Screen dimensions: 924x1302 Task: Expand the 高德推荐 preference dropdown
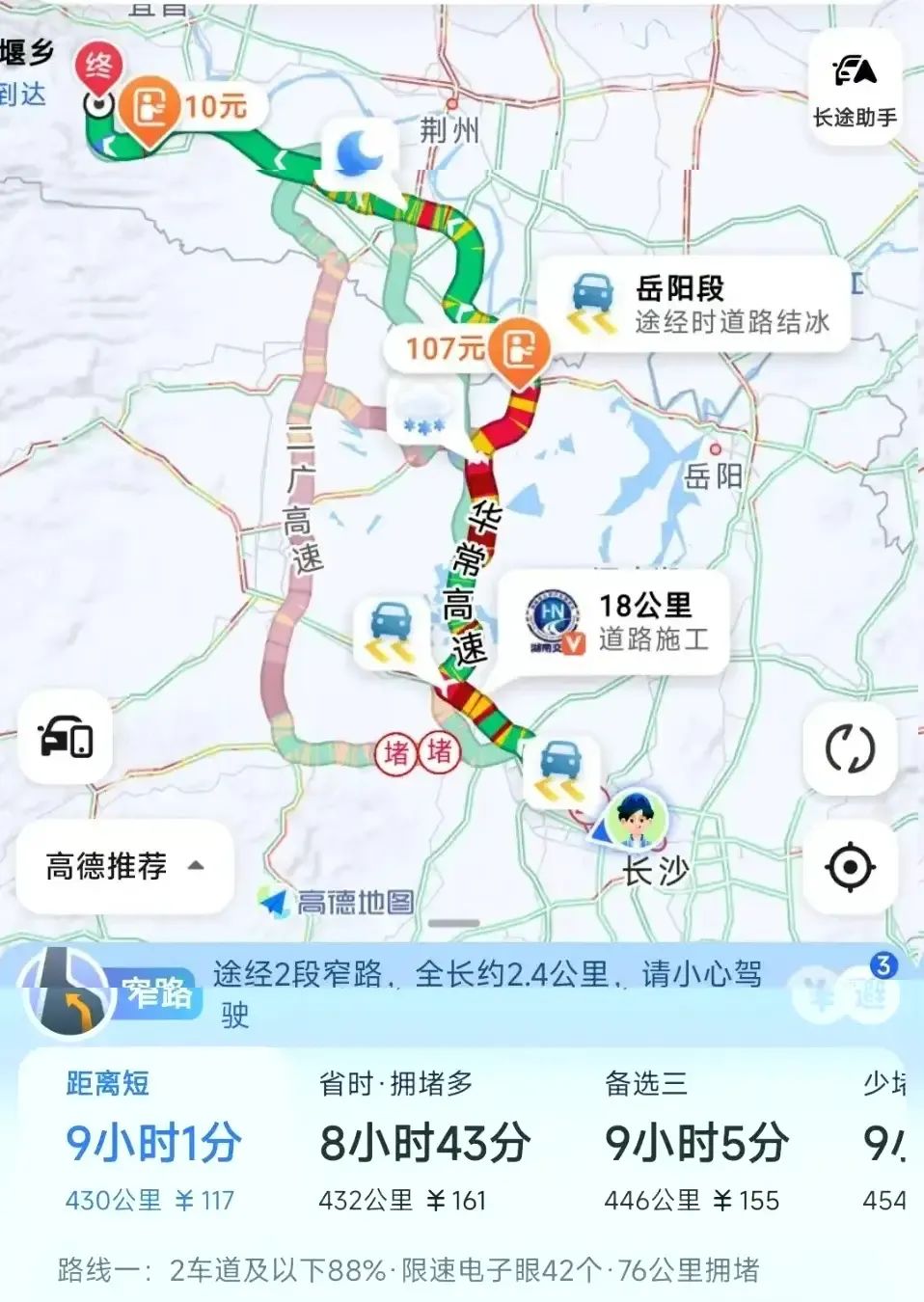(124, 866)
